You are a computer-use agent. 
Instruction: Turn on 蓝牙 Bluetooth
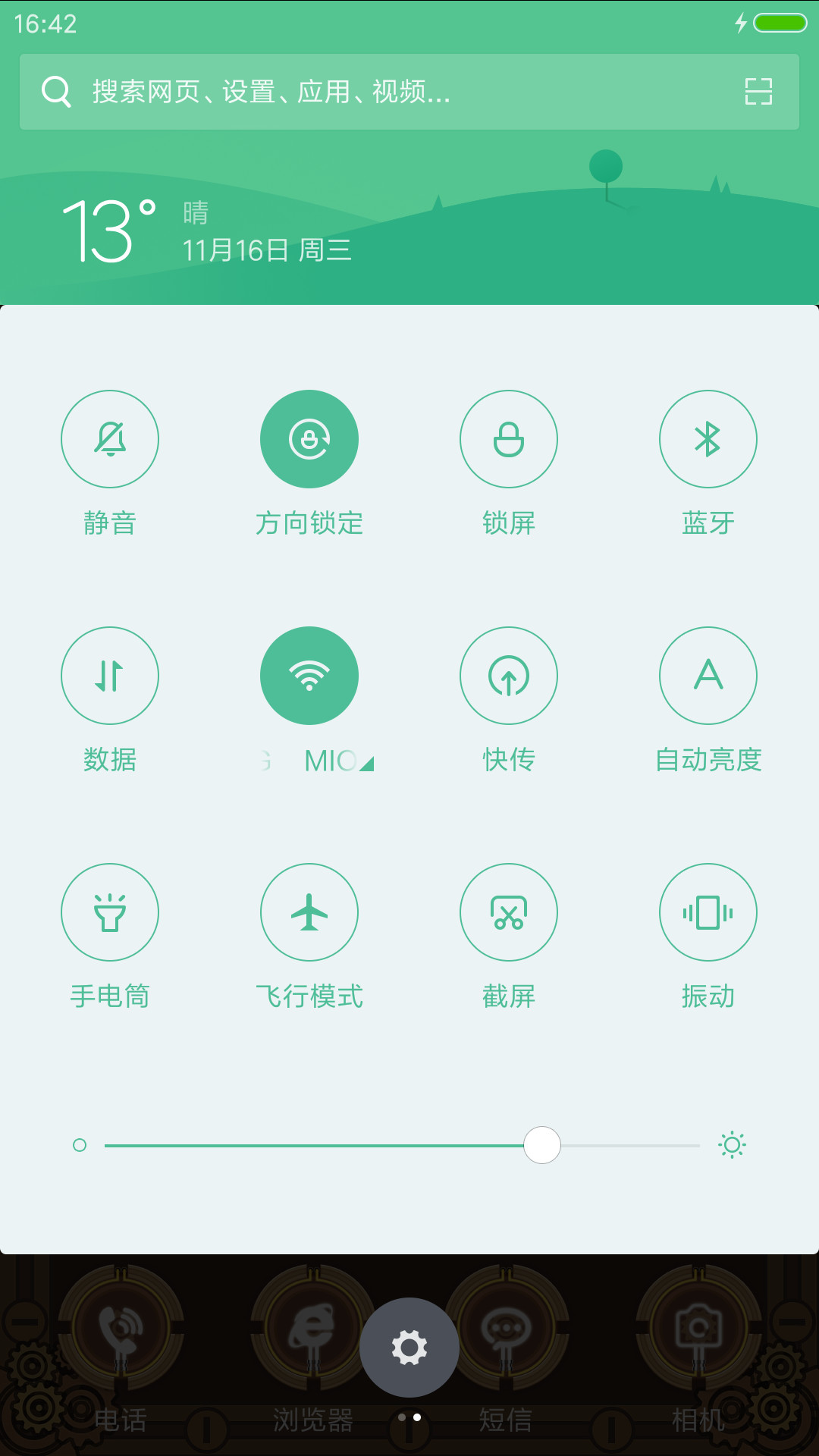pyautogui.click(x=708, y=439)
